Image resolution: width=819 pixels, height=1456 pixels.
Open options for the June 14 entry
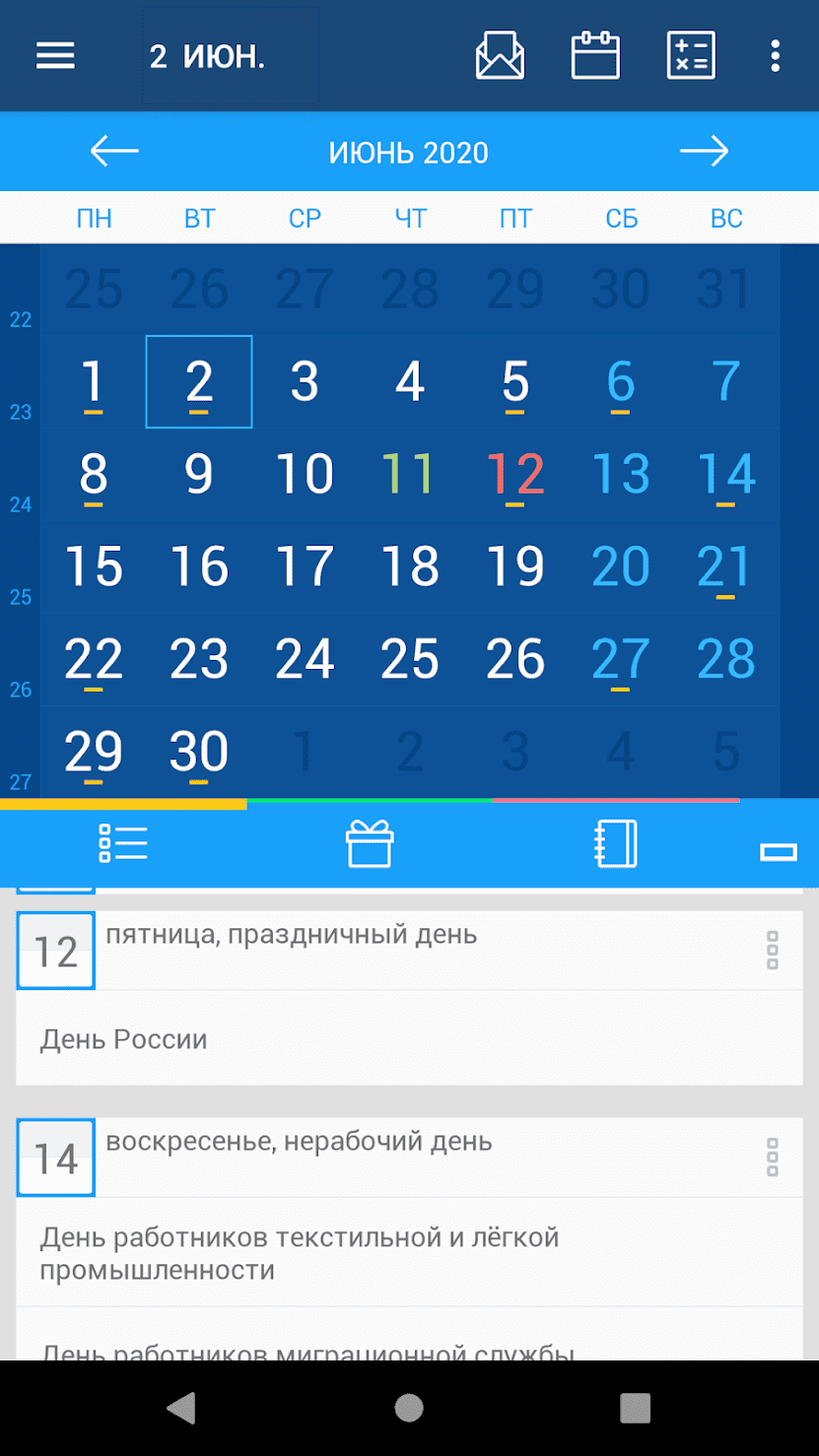(x=773, y=1158)
